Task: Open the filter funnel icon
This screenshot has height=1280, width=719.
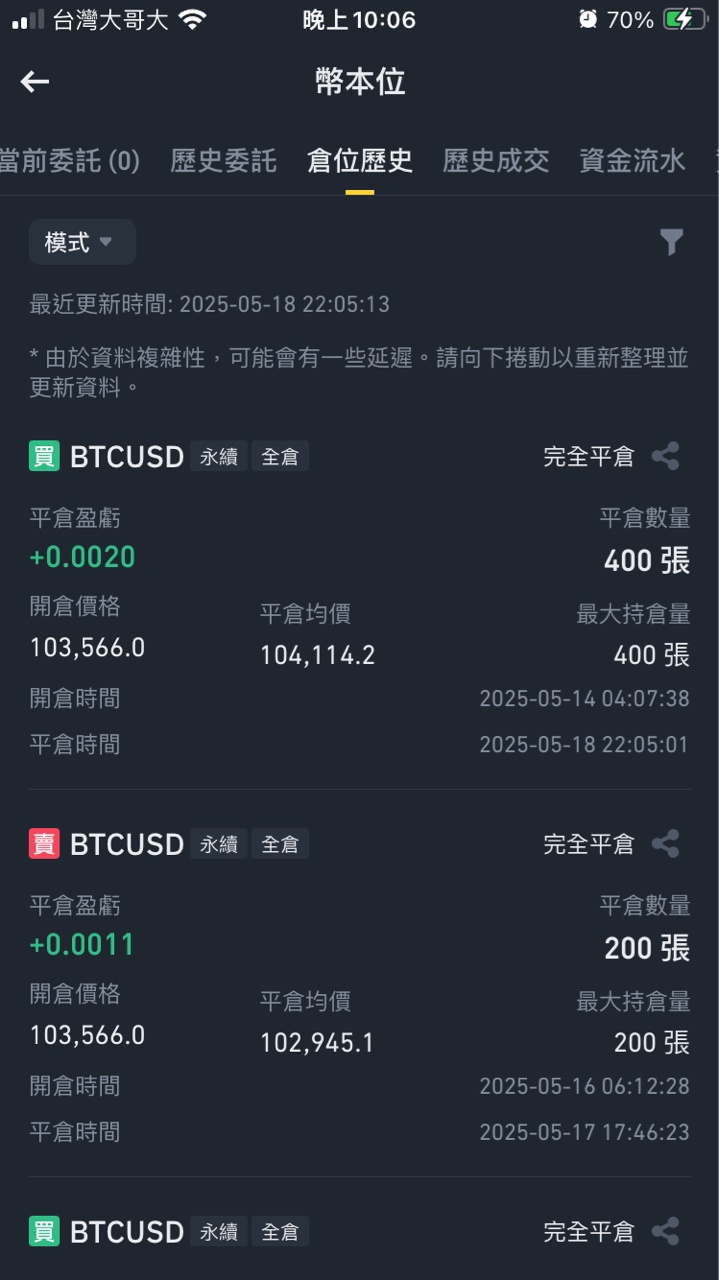Action: pos(671,242)
